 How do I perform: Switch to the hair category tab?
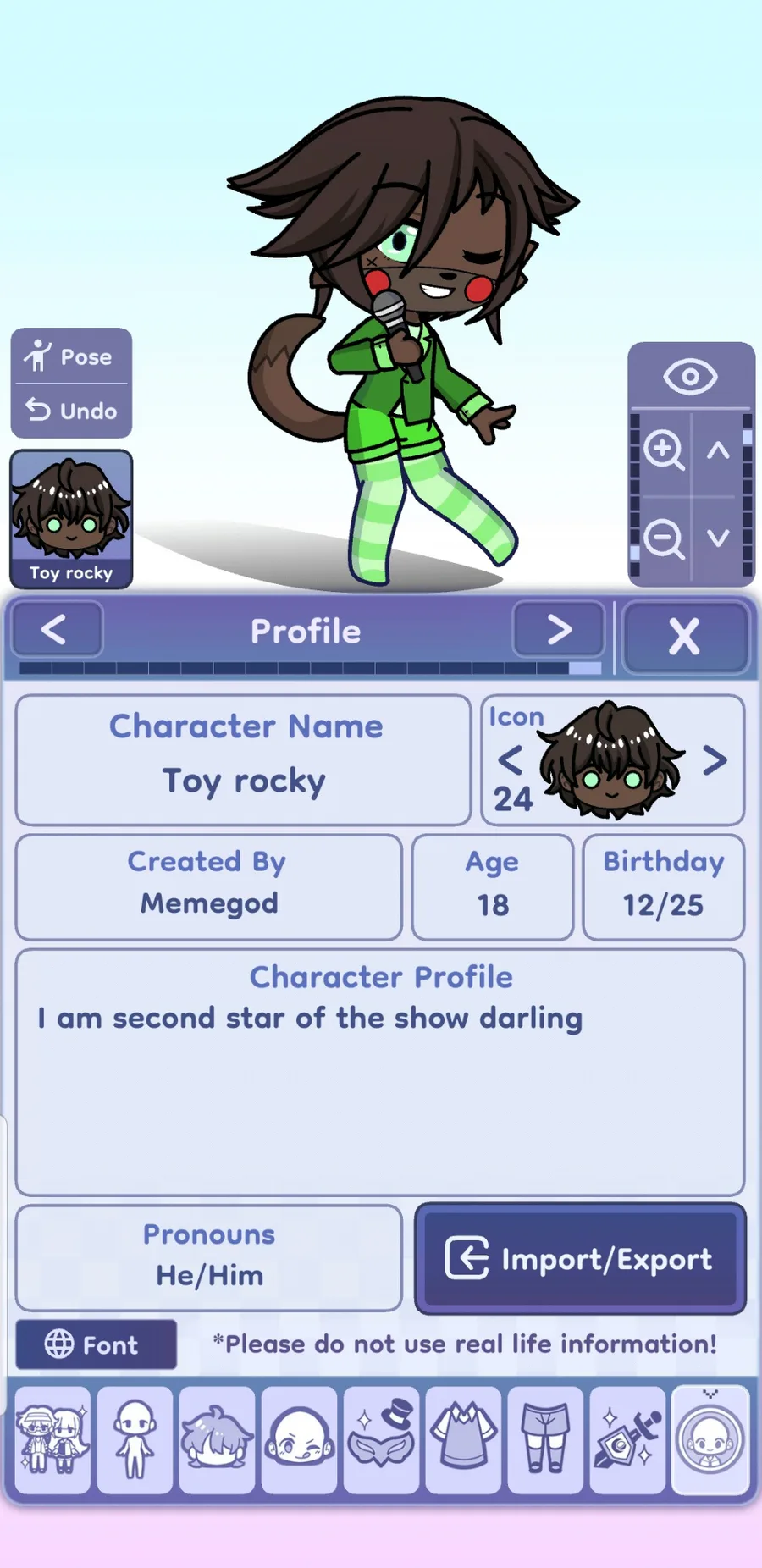pos(217,1439)
